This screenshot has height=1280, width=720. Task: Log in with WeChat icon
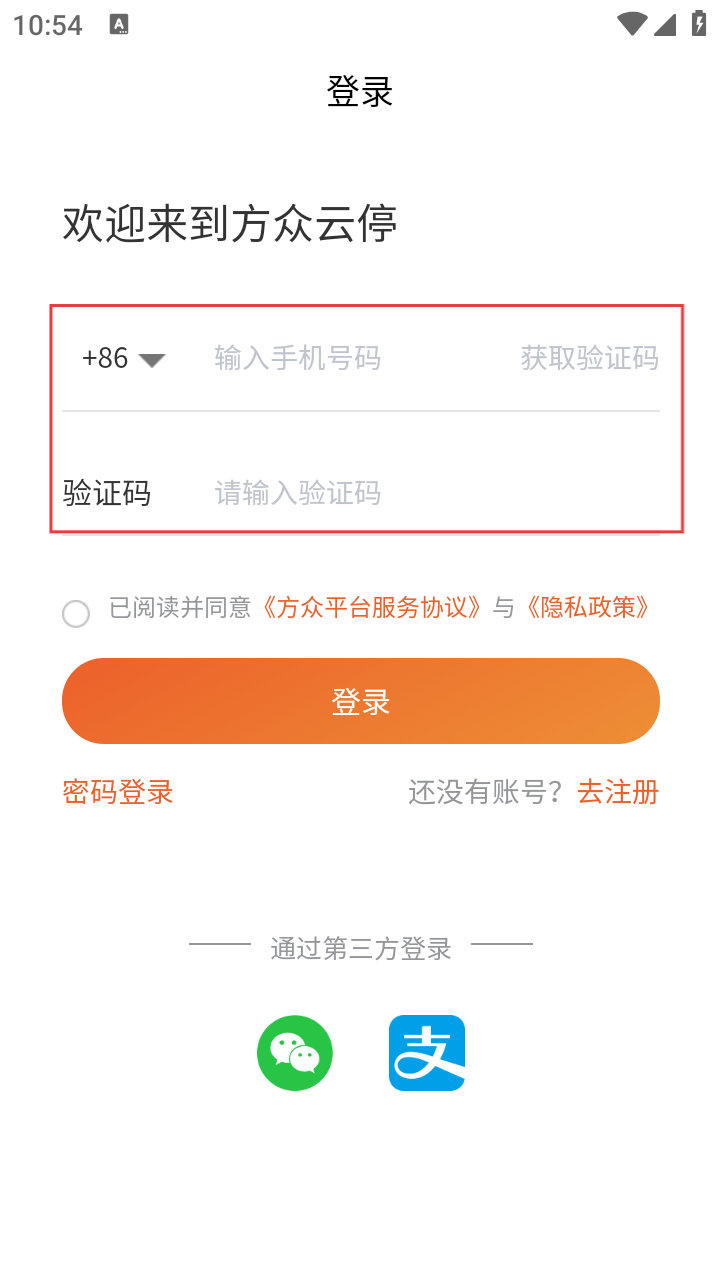pos(295,1053)
